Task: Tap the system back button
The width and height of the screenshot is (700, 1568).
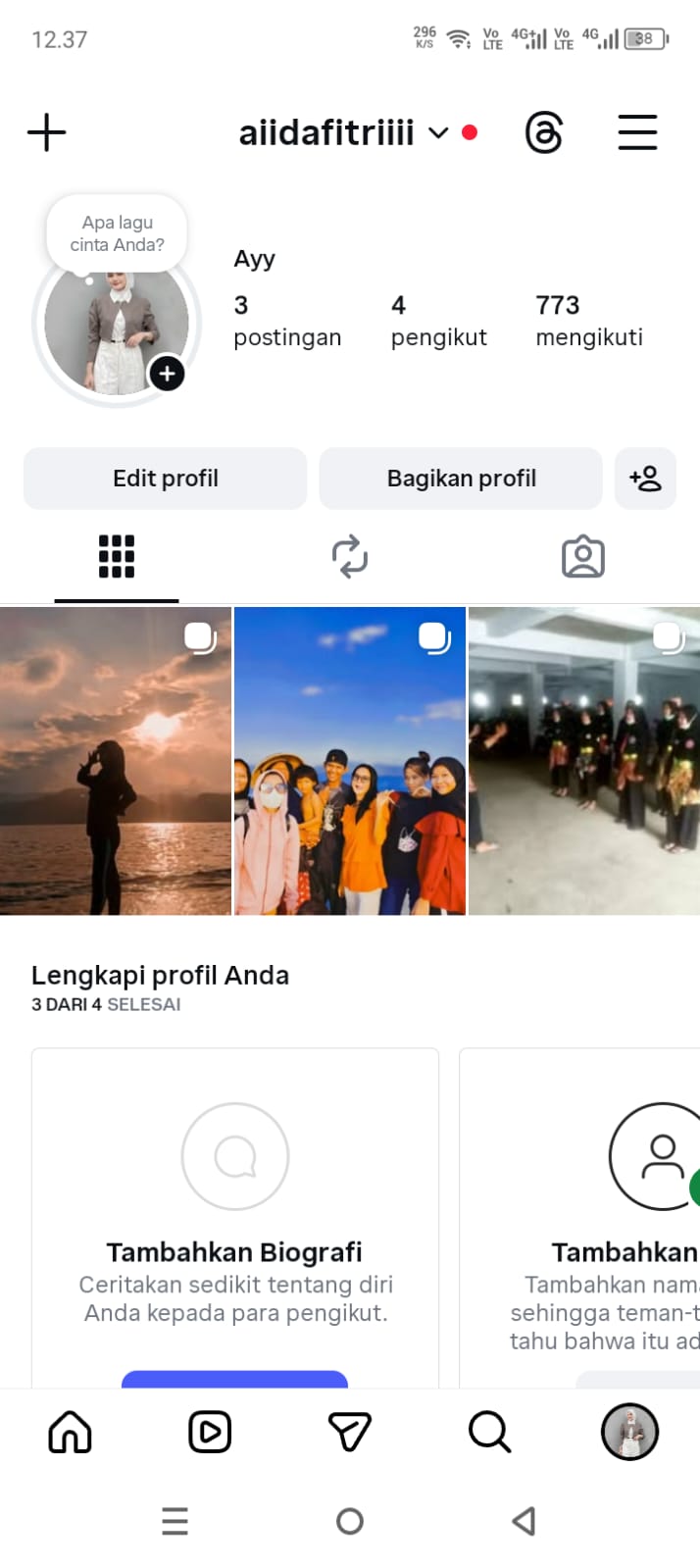Action: point(524,1521)
